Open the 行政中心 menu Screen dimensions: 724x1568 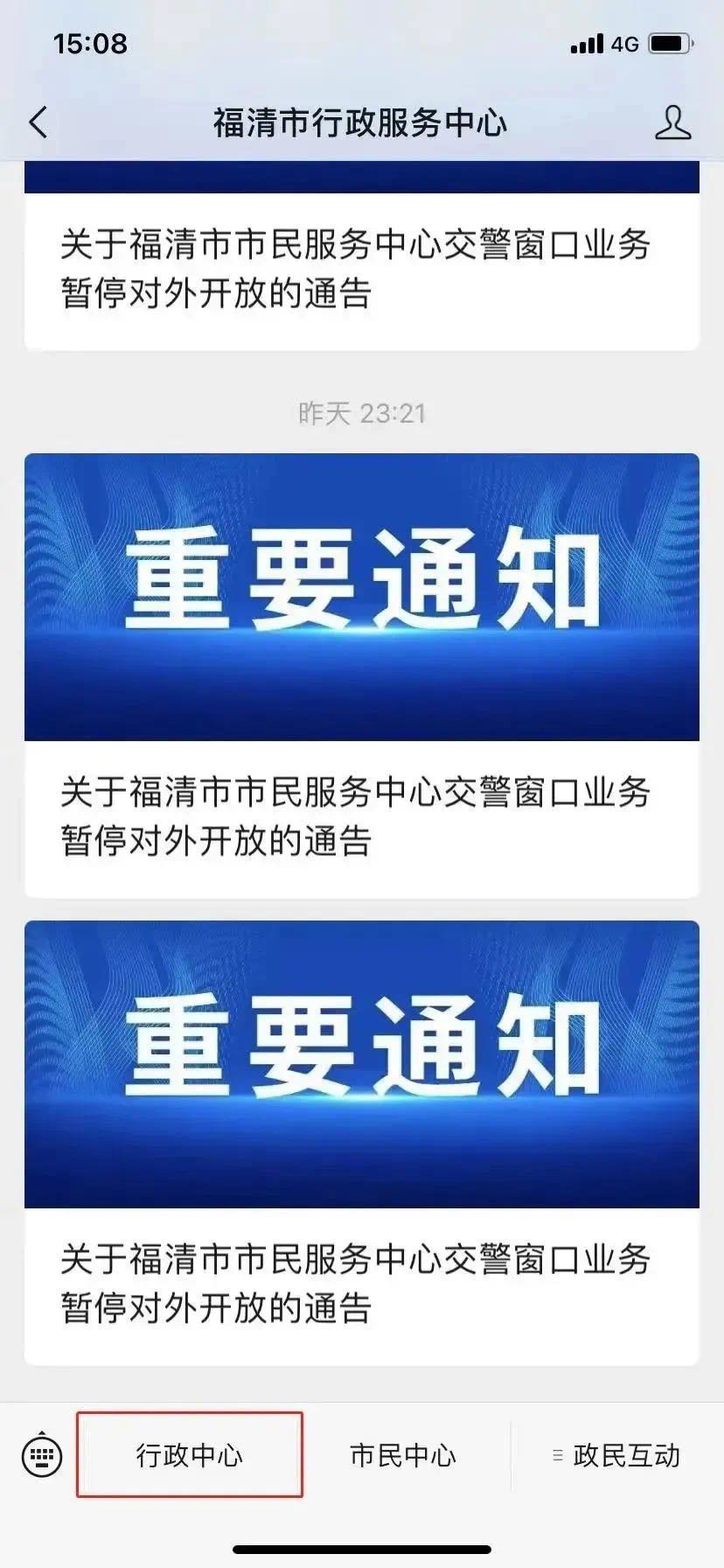pos(190,1456)
